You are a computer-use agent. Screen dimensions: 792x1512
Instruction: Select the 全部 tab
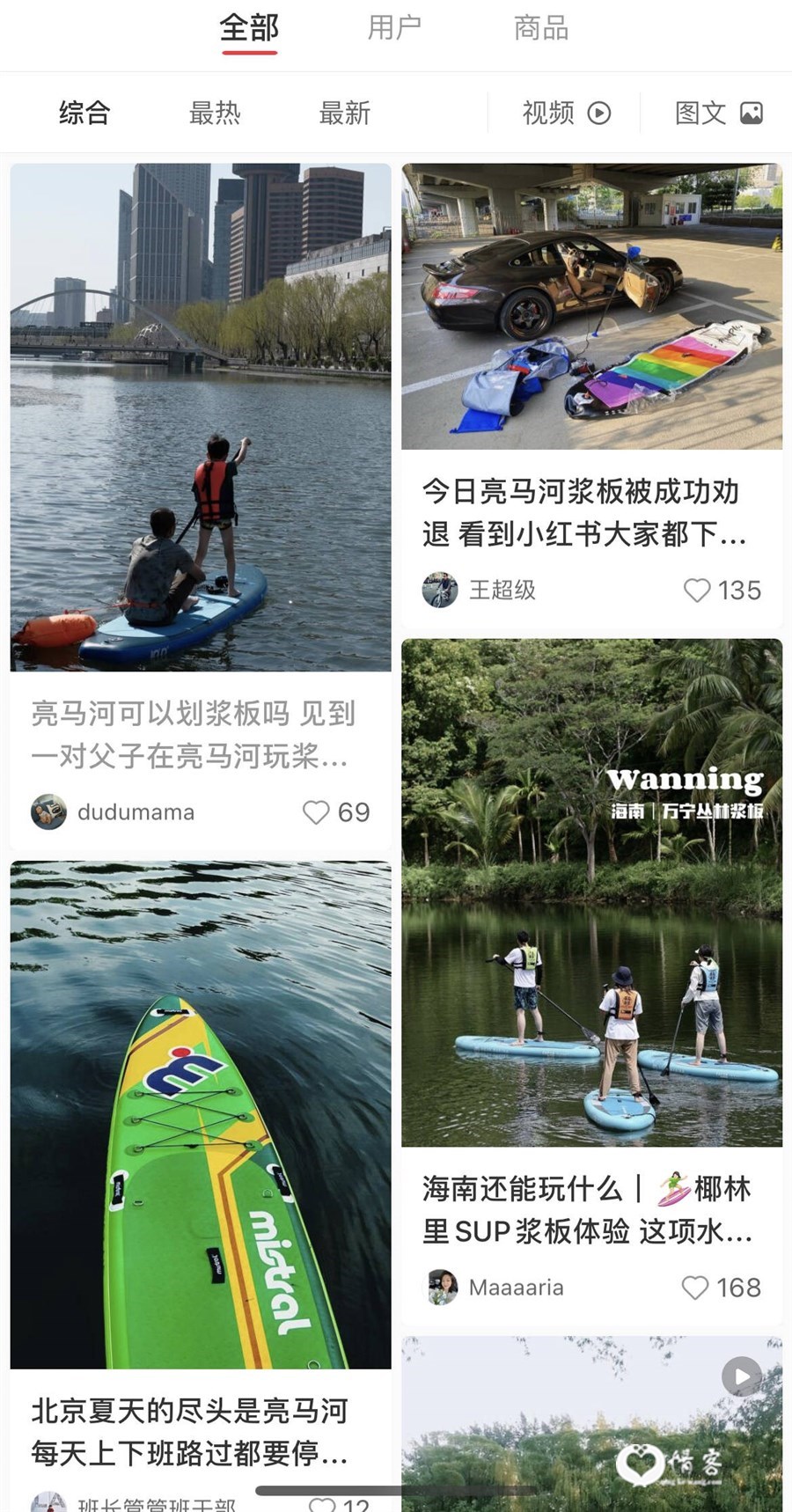(249, 28)
